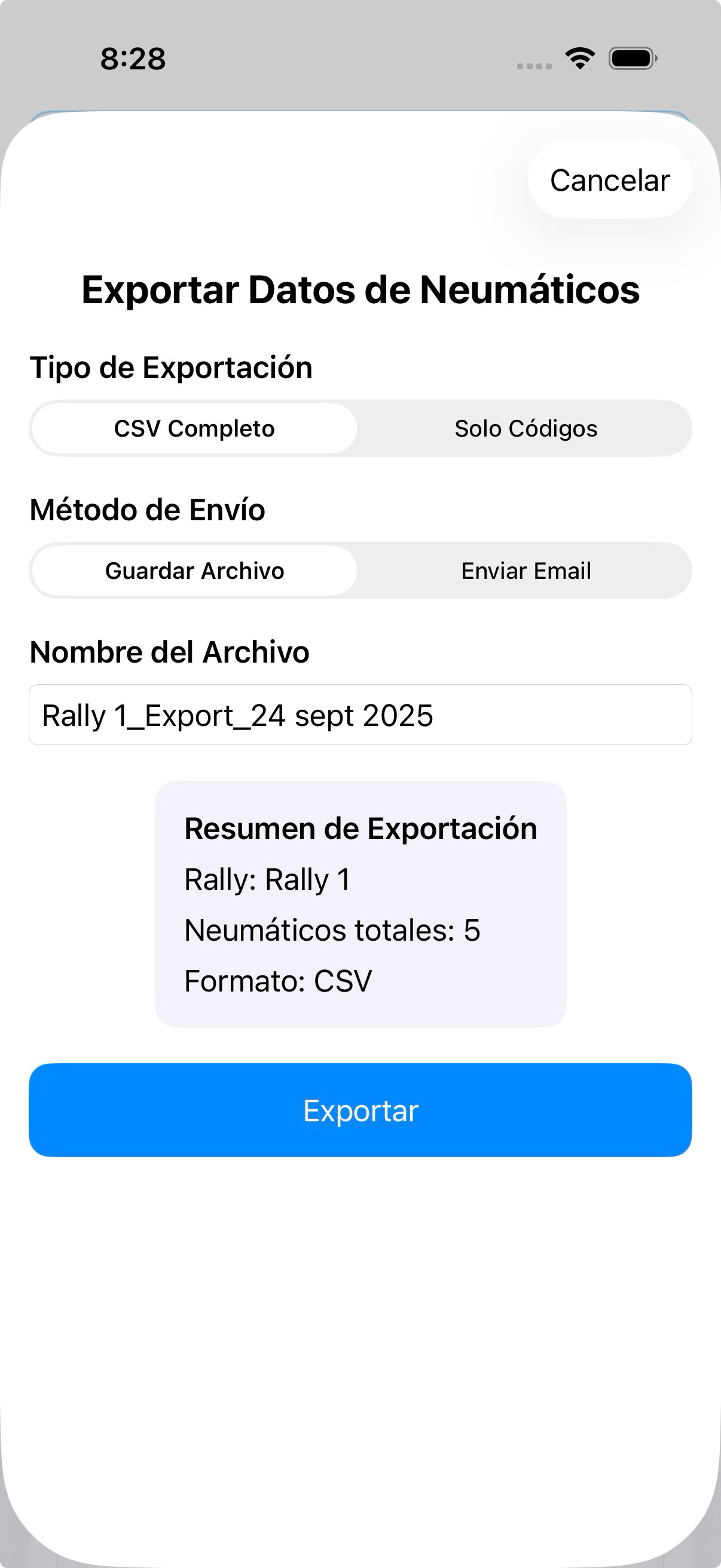Switch to Enviar Email sending method
Image resolution: width=721 pixels, height=1568 pixels.
point(526,571)
